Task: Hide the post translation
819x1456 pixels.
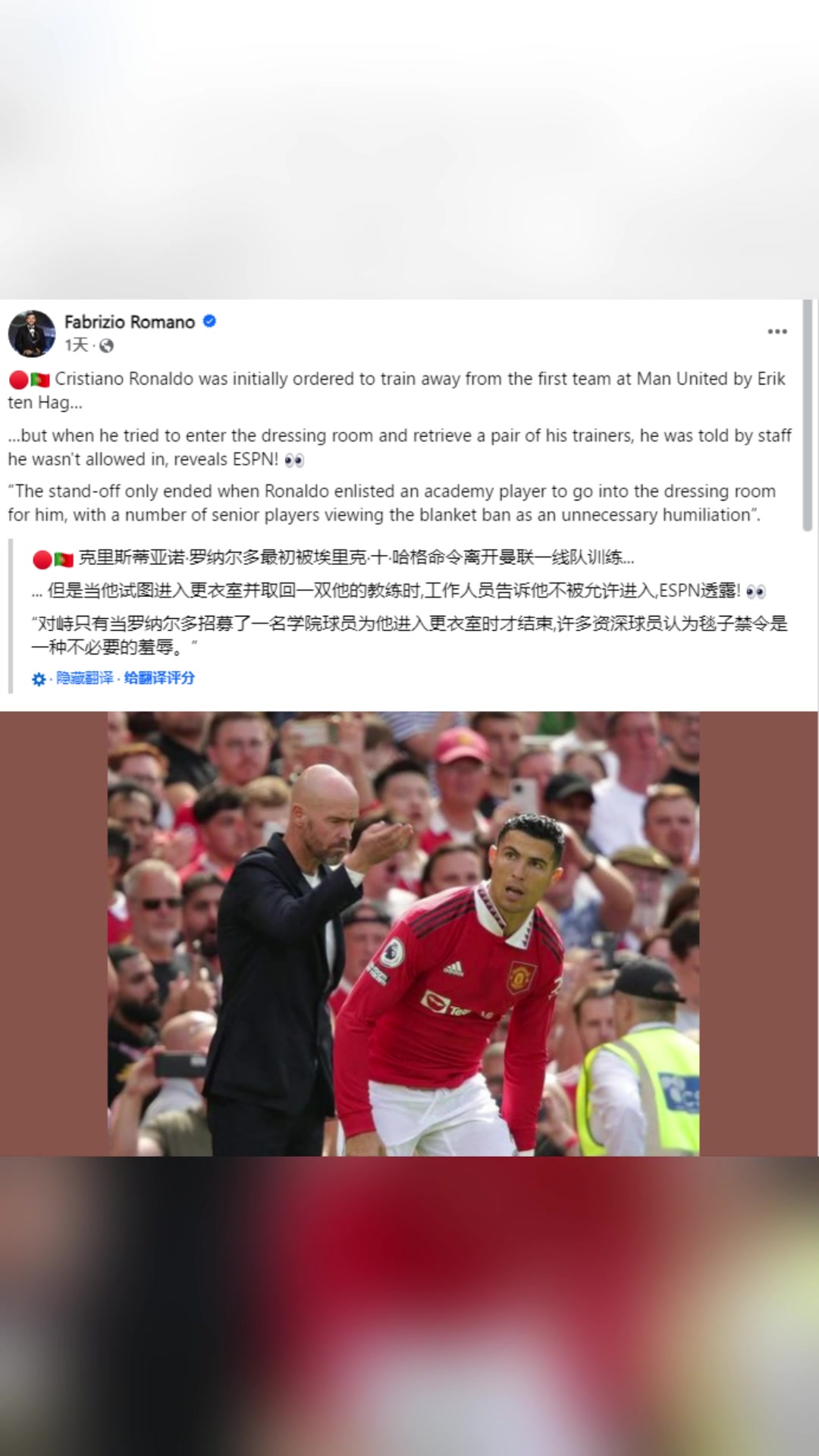Action: (x=84, y=678)
